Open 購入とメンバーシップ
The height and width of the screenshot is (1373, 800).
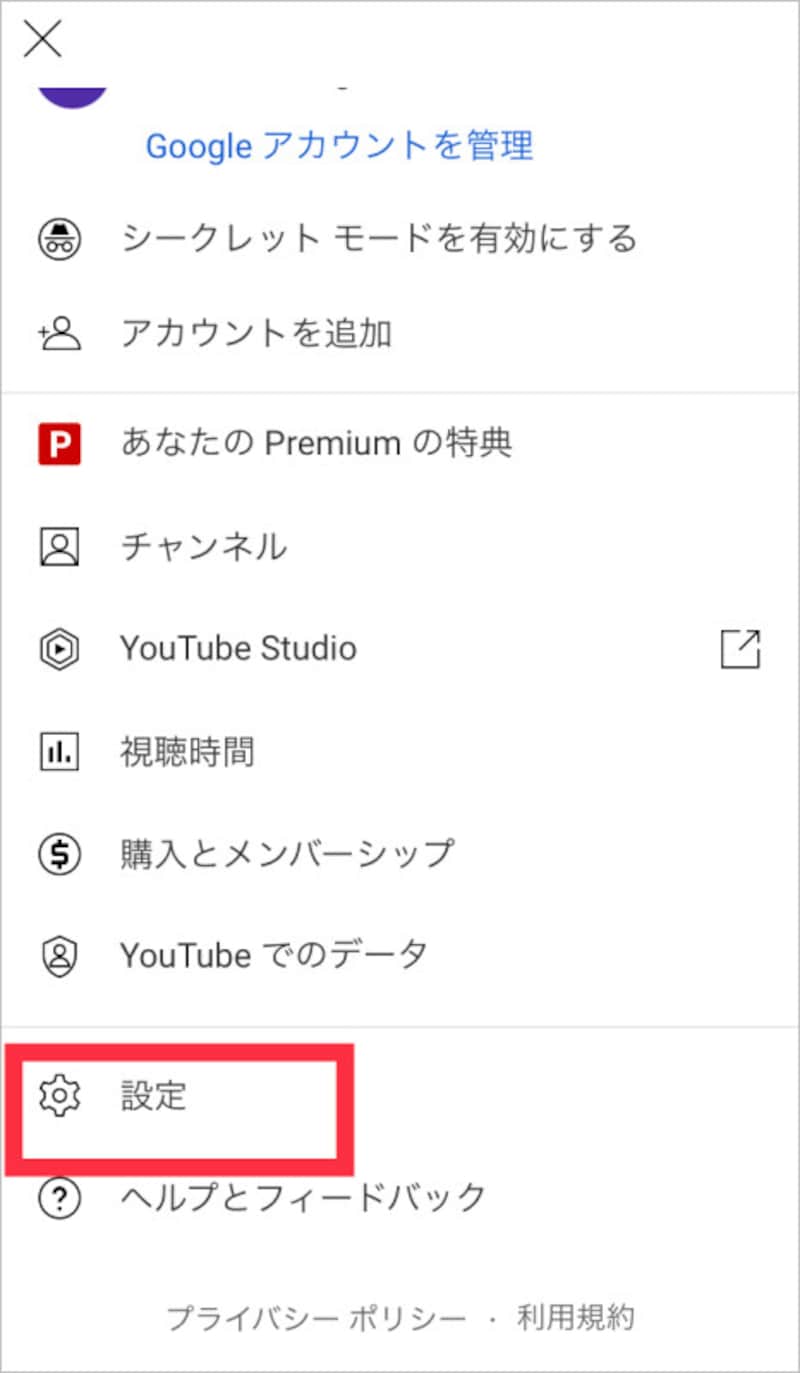click(287, 853)
